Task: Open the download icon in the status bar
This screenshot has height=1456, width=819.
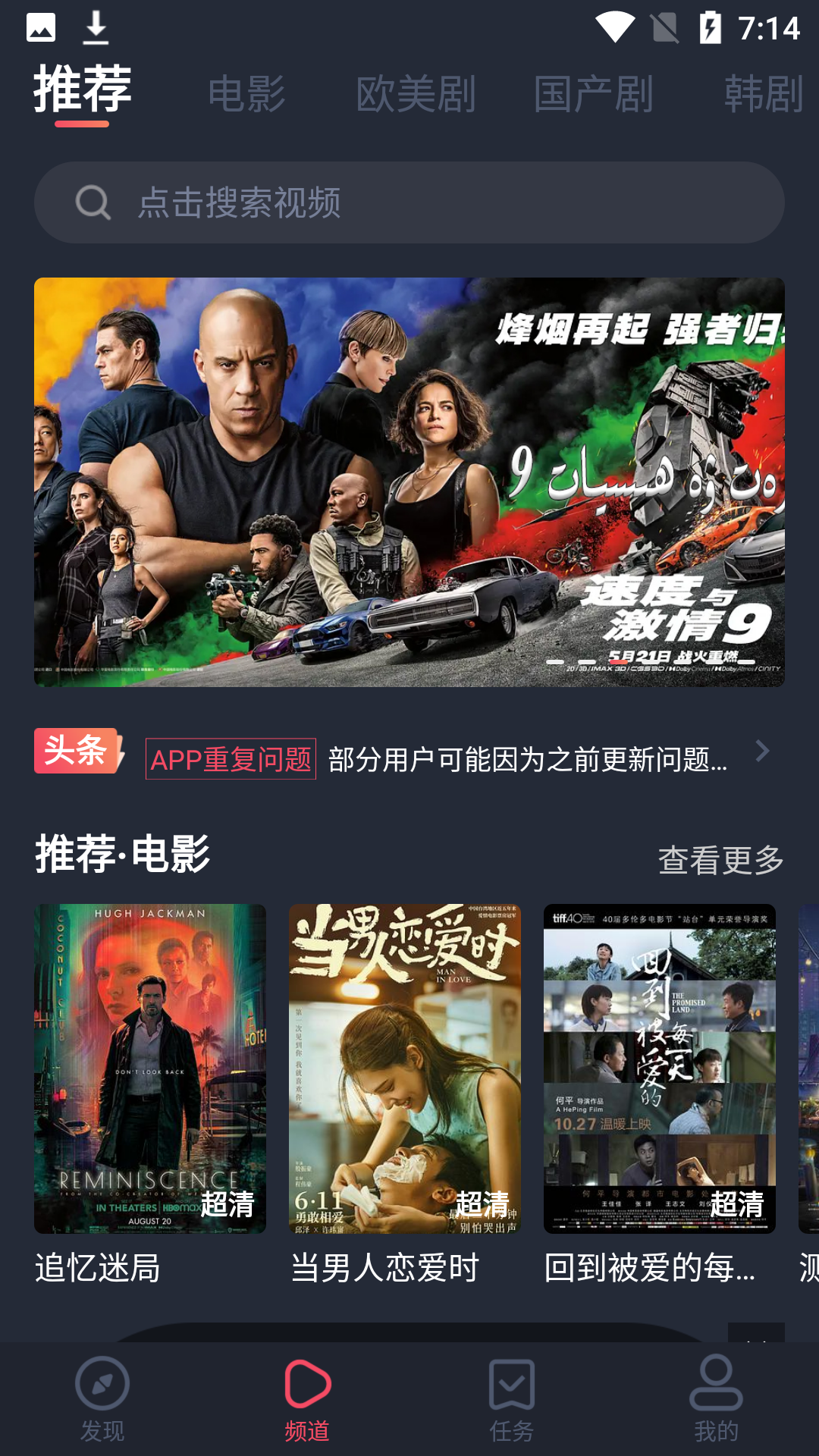Action: pyautogui.click(x=96, y=25)
